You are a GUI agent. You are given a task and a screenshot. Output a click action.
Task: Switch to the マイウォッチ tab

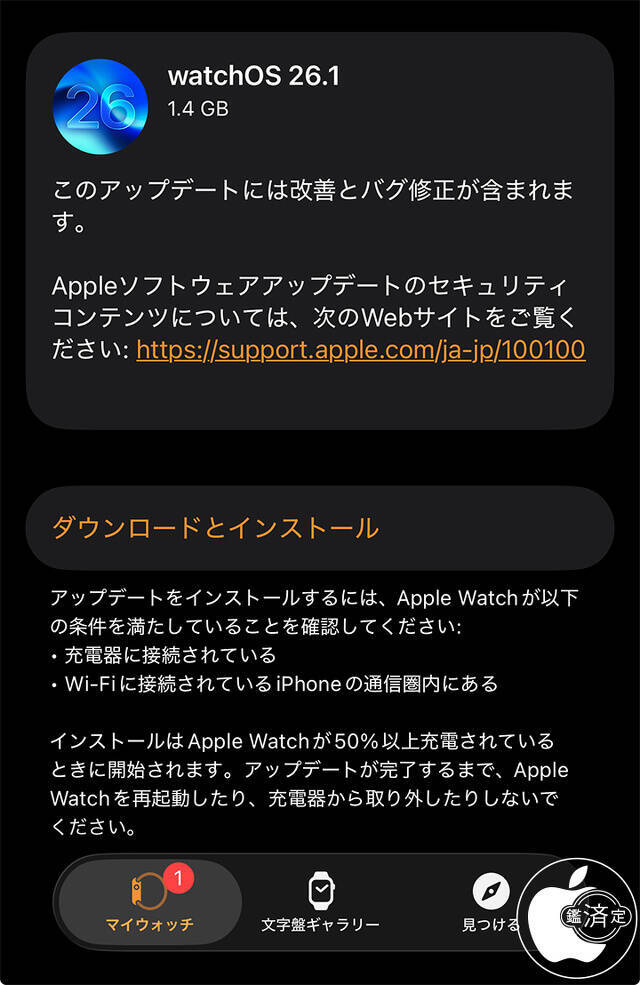click(150, 902)
